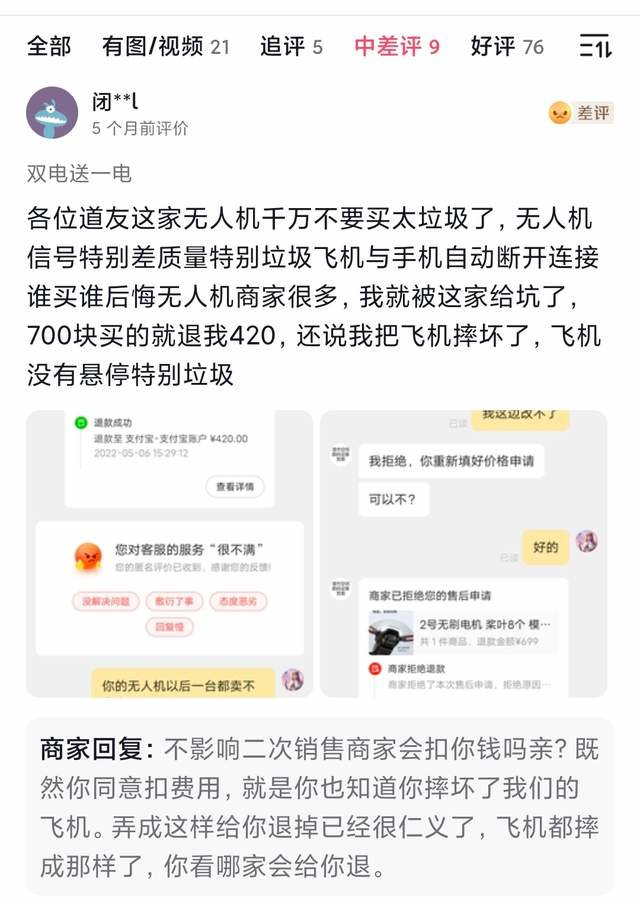Open the review sort/filter icon
The width and height of the screenshot is (640, 907).
point(595,46)
